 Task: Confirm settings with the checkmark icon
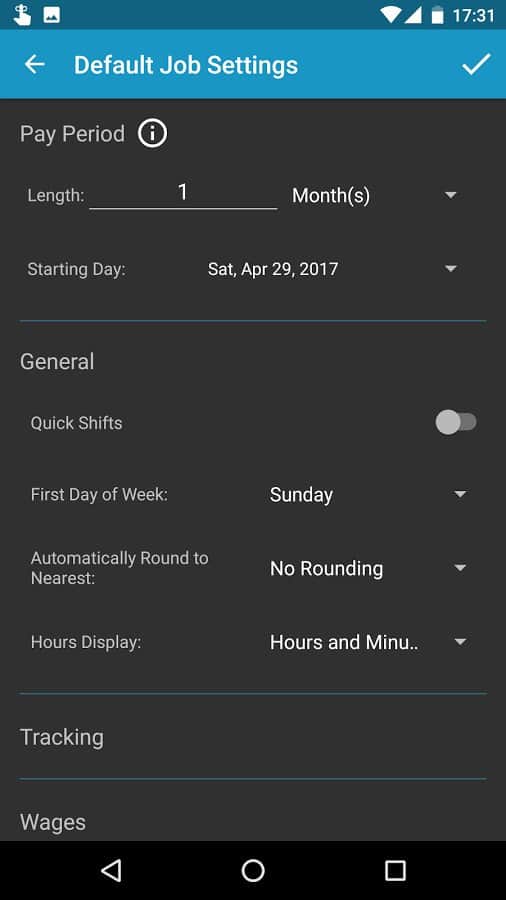click(x=476, y=64)
